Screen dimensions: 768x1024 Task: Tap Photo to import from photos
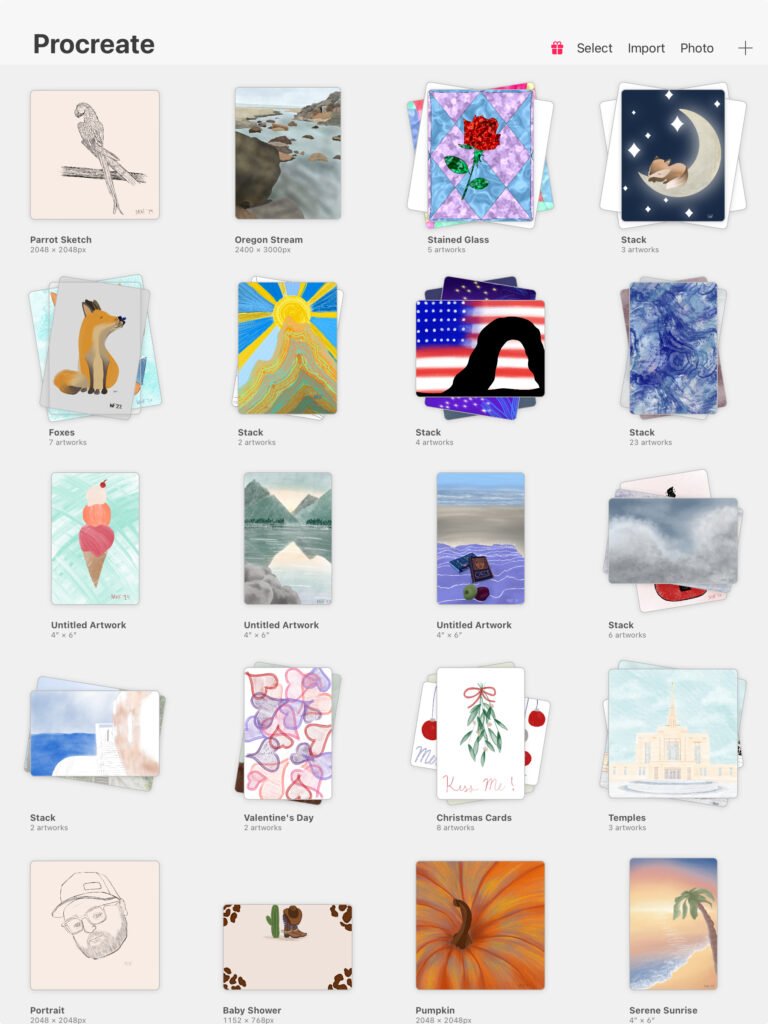click(697, 48)
